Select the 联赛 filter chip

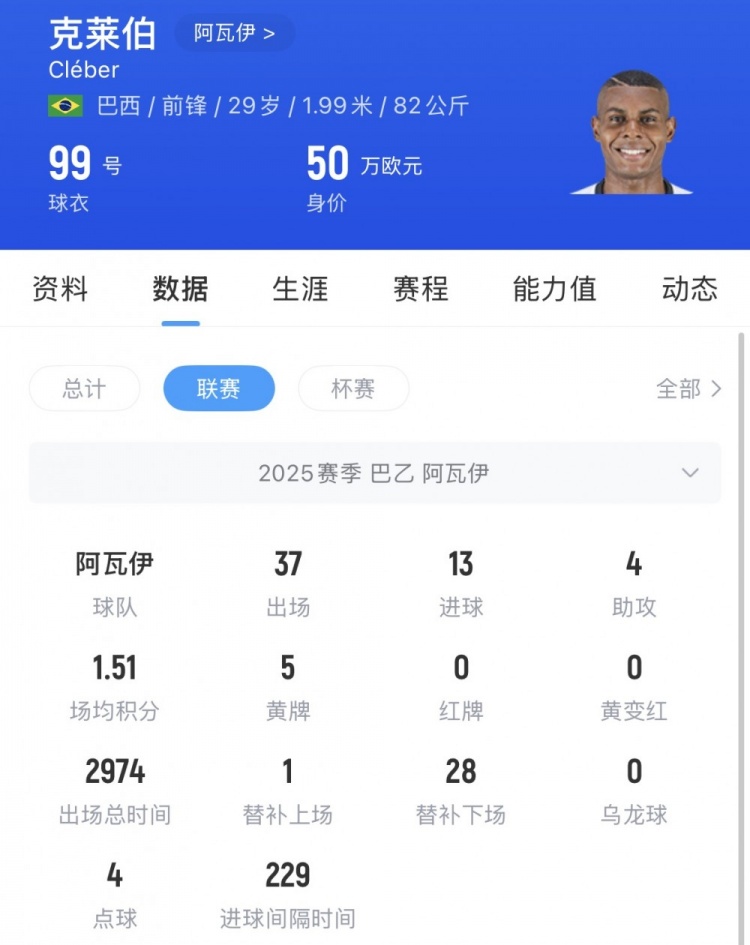pyautogui.click(x=219, y=388)
